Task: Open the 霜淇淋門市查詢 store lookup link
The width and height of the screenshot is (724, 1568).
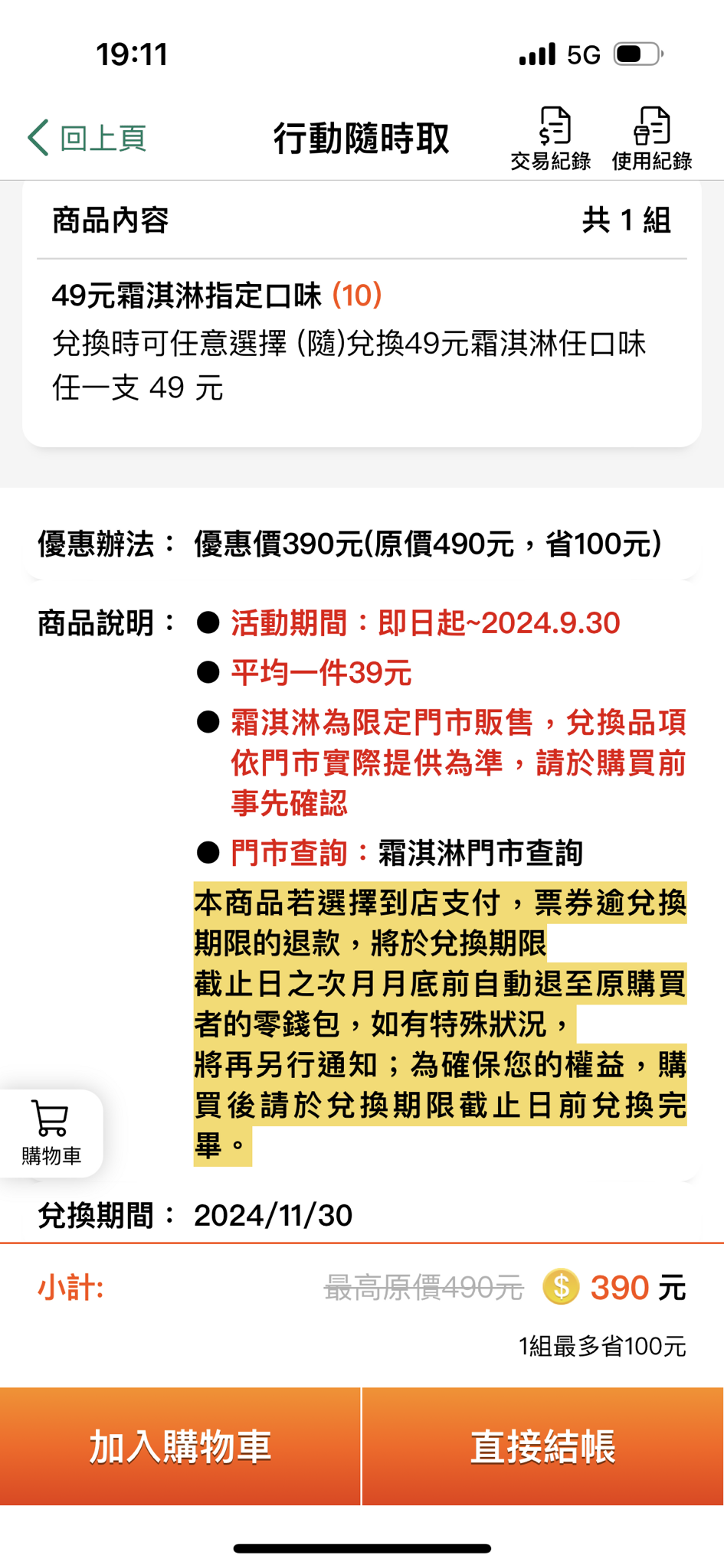Action: pyautogui.click(x=480, y=853)
